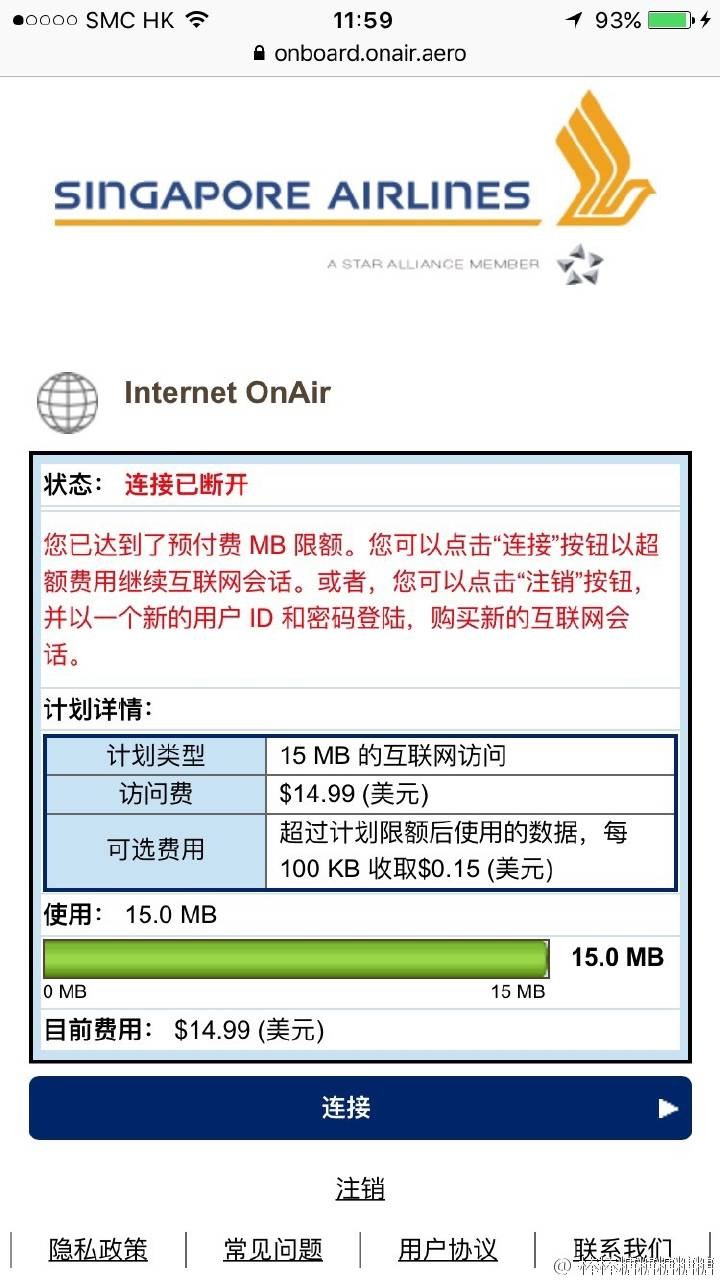Open the 隐私政策 link
The height and width of the screenshot is (1281, 720).
click(98, 1249)
